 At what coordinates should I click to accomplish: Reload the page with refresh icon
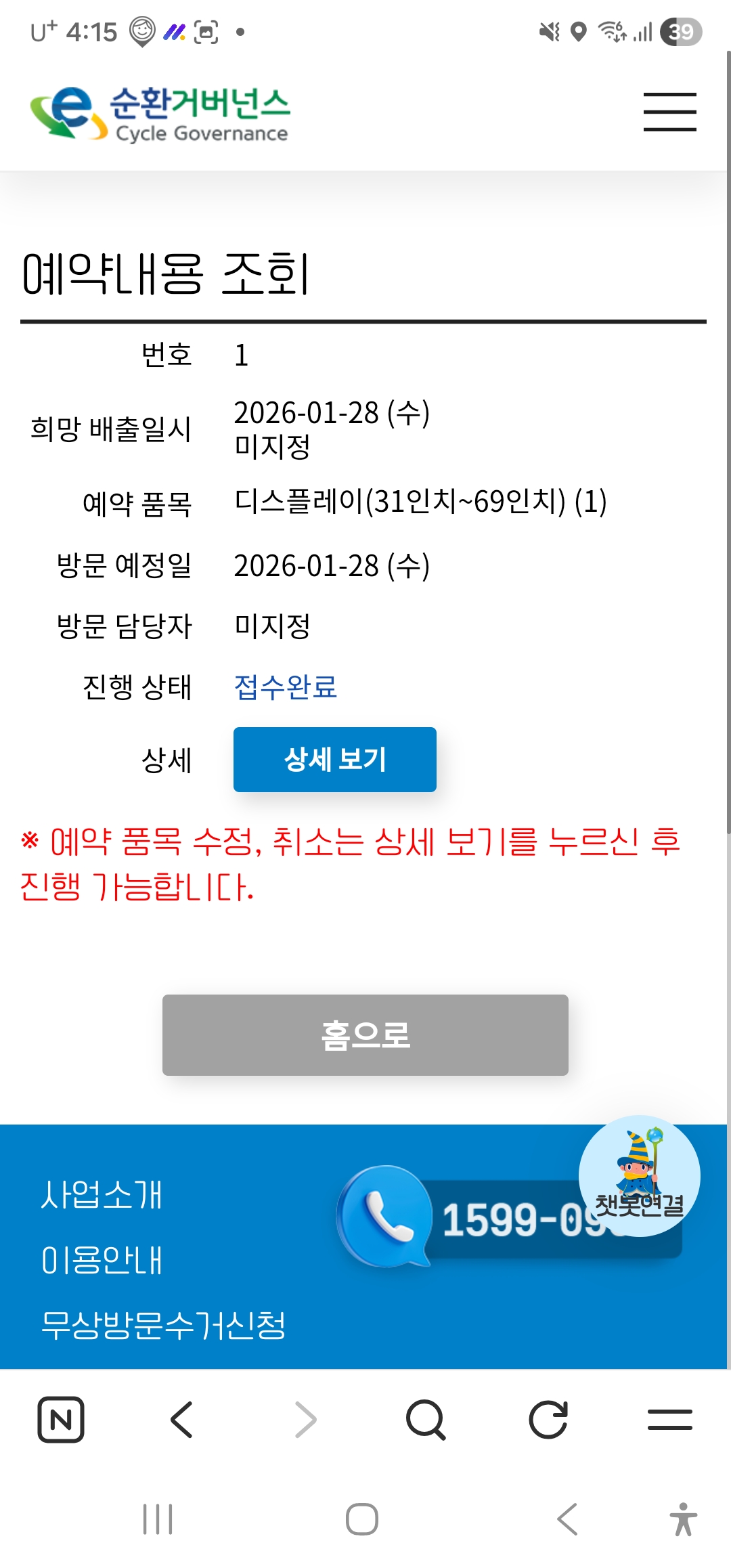(x=548, y=1419)
